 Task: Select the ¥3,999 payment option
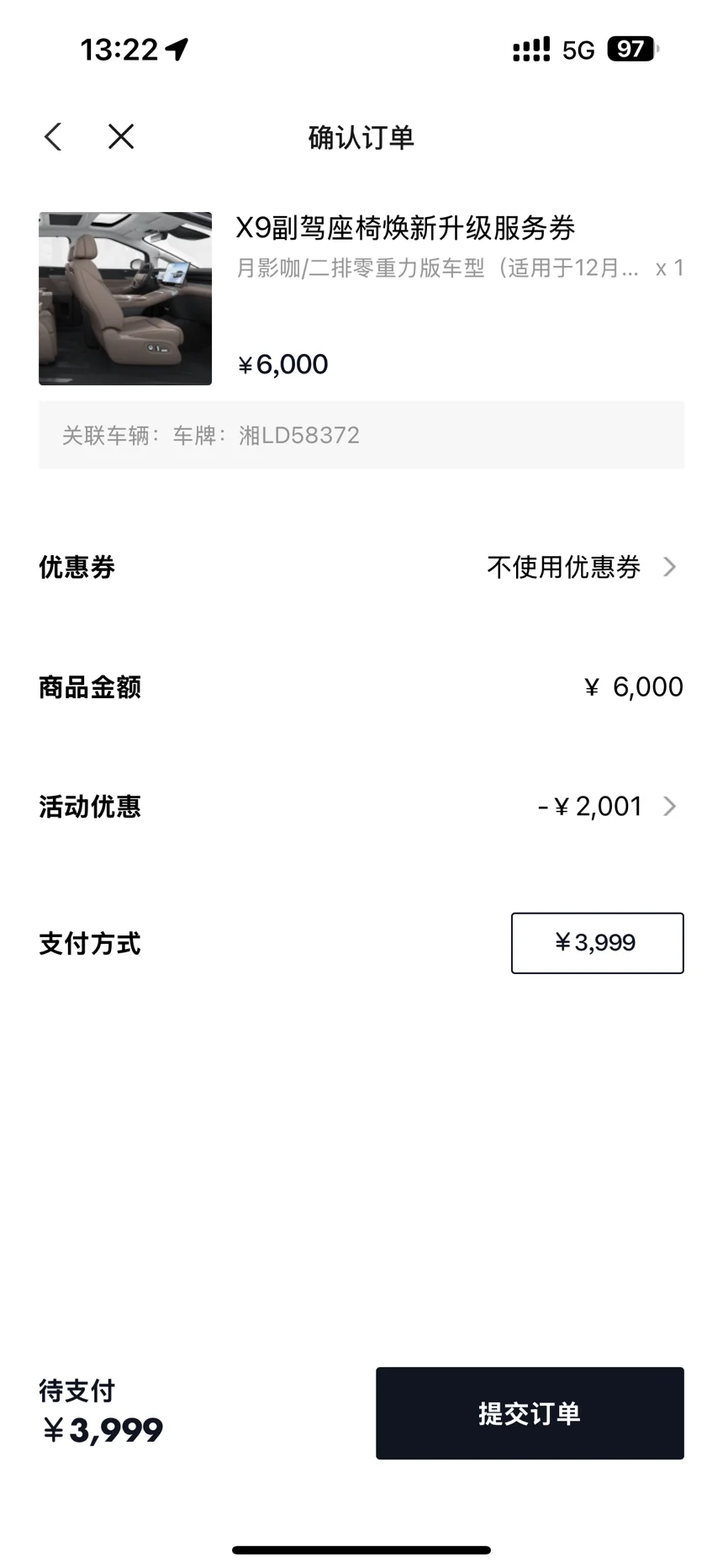[597, 943]
